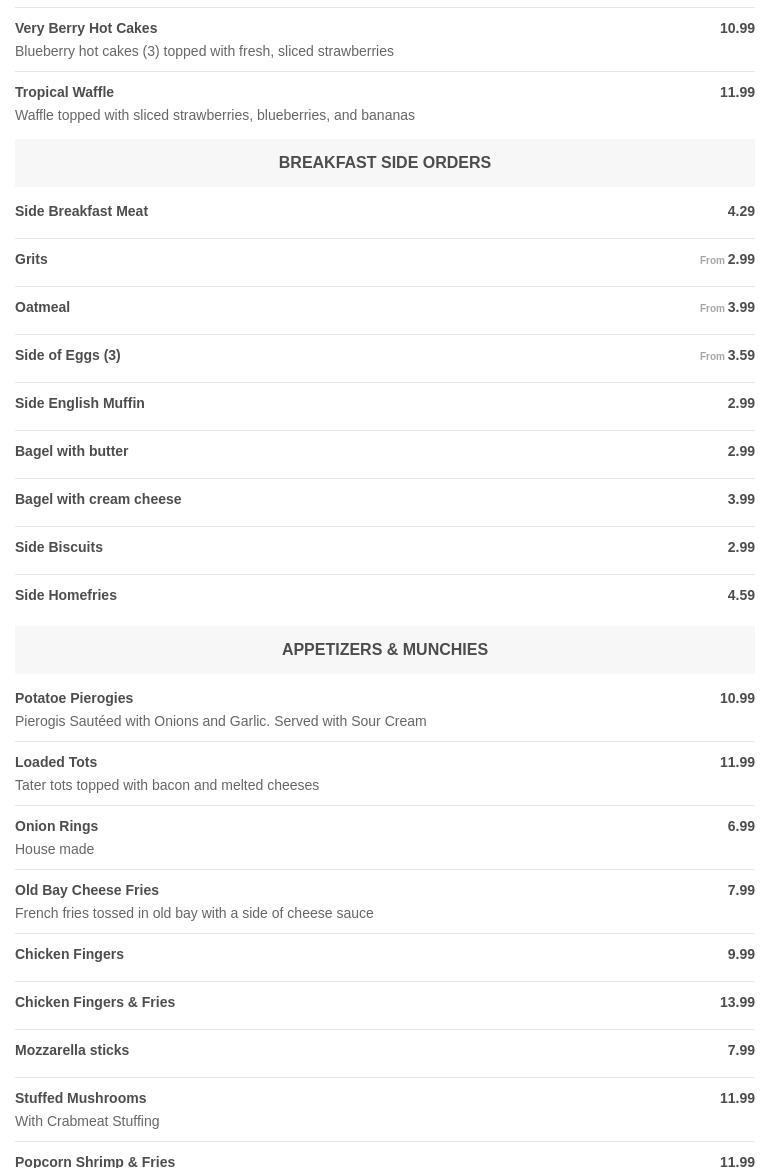Open the Old Bay Cheese Fries item
This screenshot has height=1168, width=770.
(x=87, y=890)
